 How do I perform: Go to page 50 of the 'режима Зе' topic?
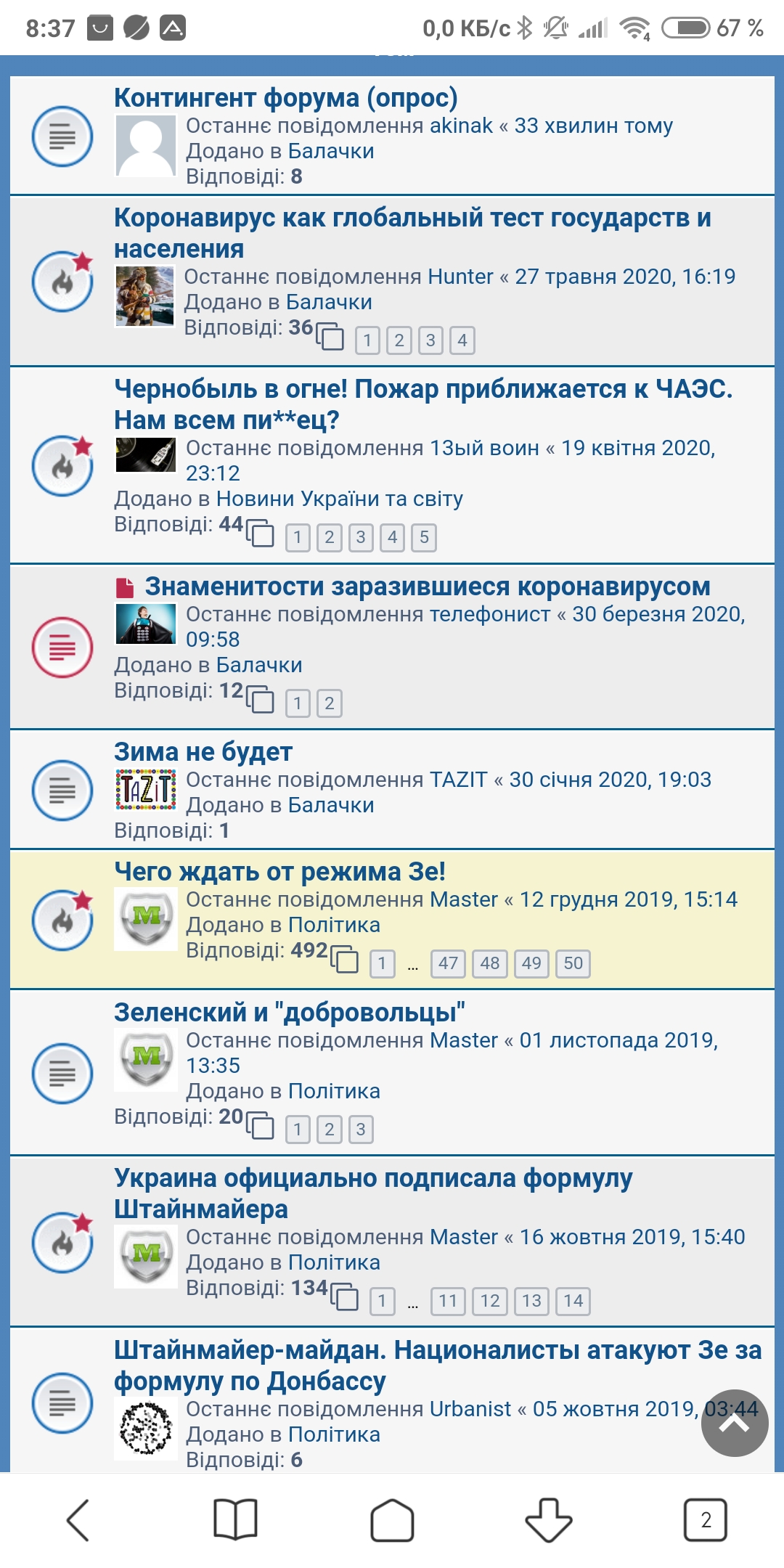click(x=573, y=964)
